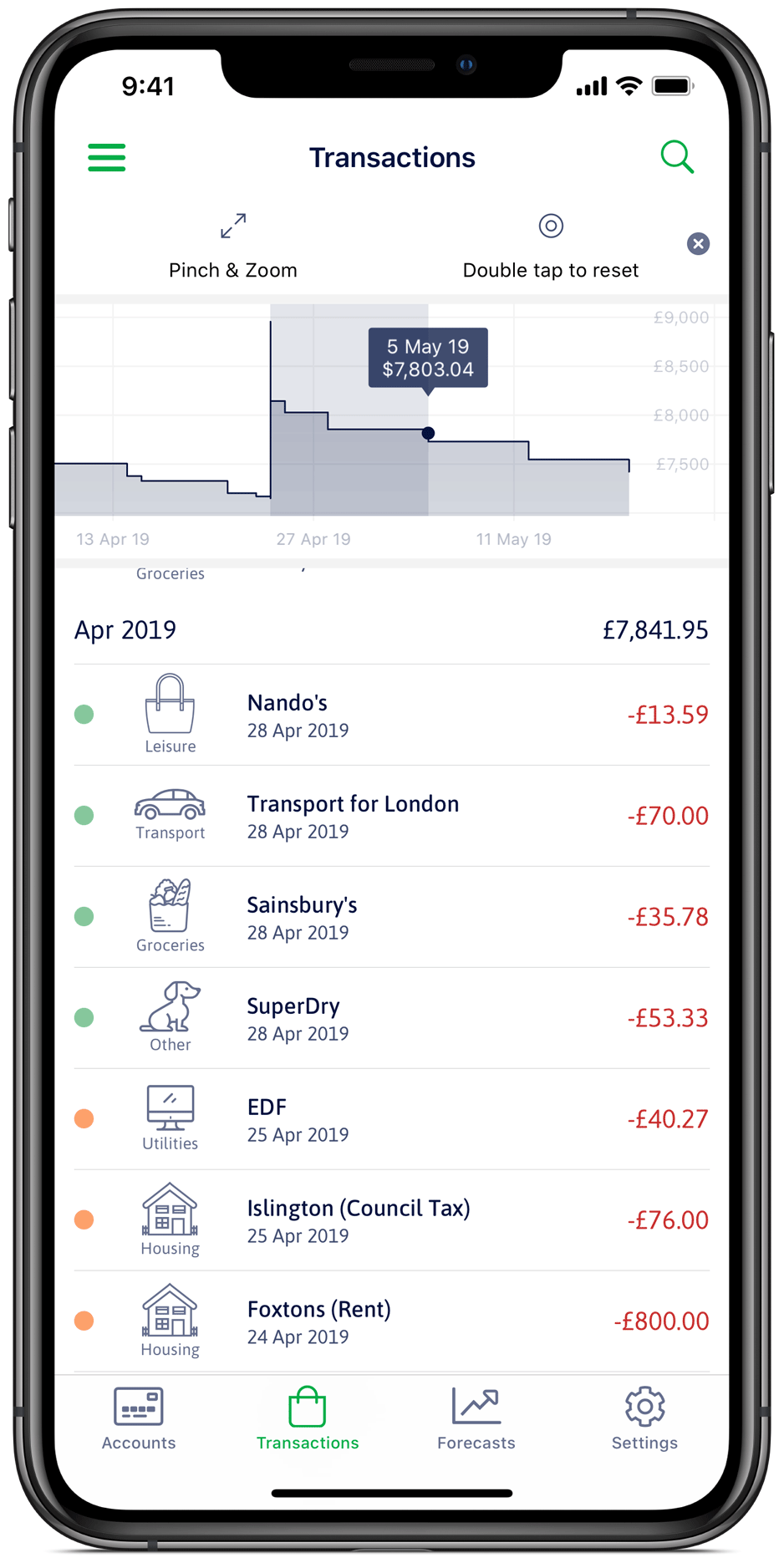Go to the Forecasts tab
This screenshot has width=784, height=1558.
coord(476,1419)
